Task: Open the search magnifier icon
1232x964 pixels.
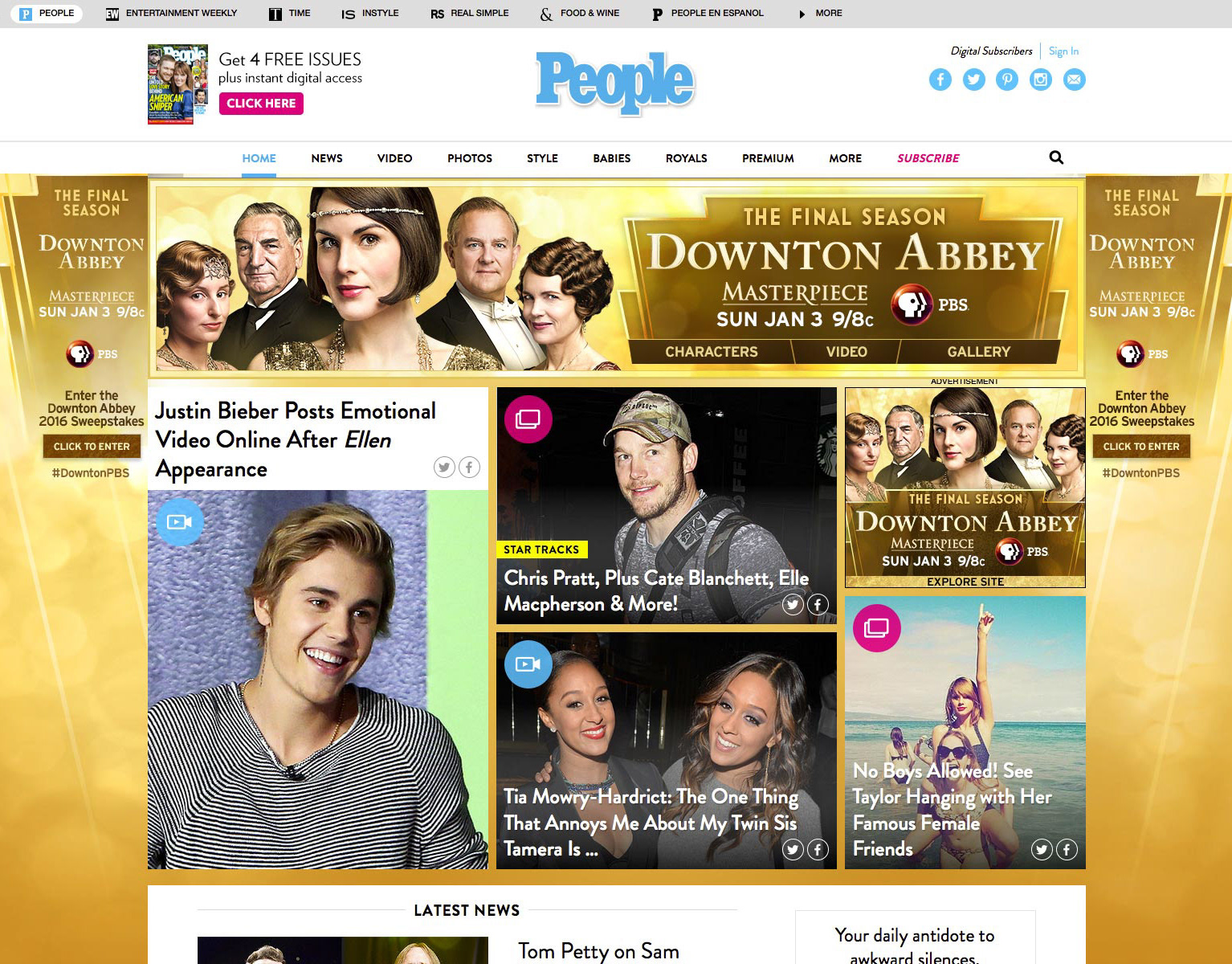Action: click(x=1056, y=157)
